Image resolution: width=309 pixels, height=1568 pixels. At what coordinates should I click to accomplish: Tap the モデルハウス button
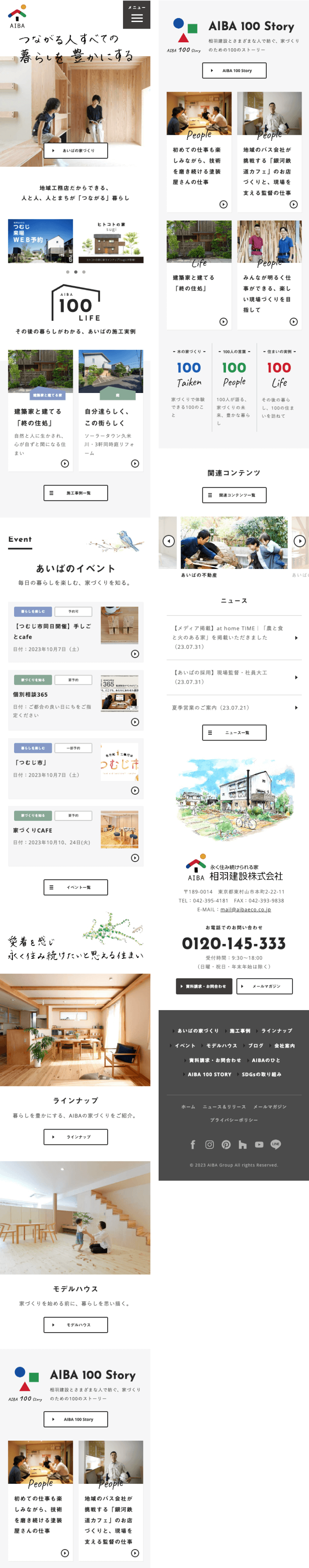[76, 1325]
